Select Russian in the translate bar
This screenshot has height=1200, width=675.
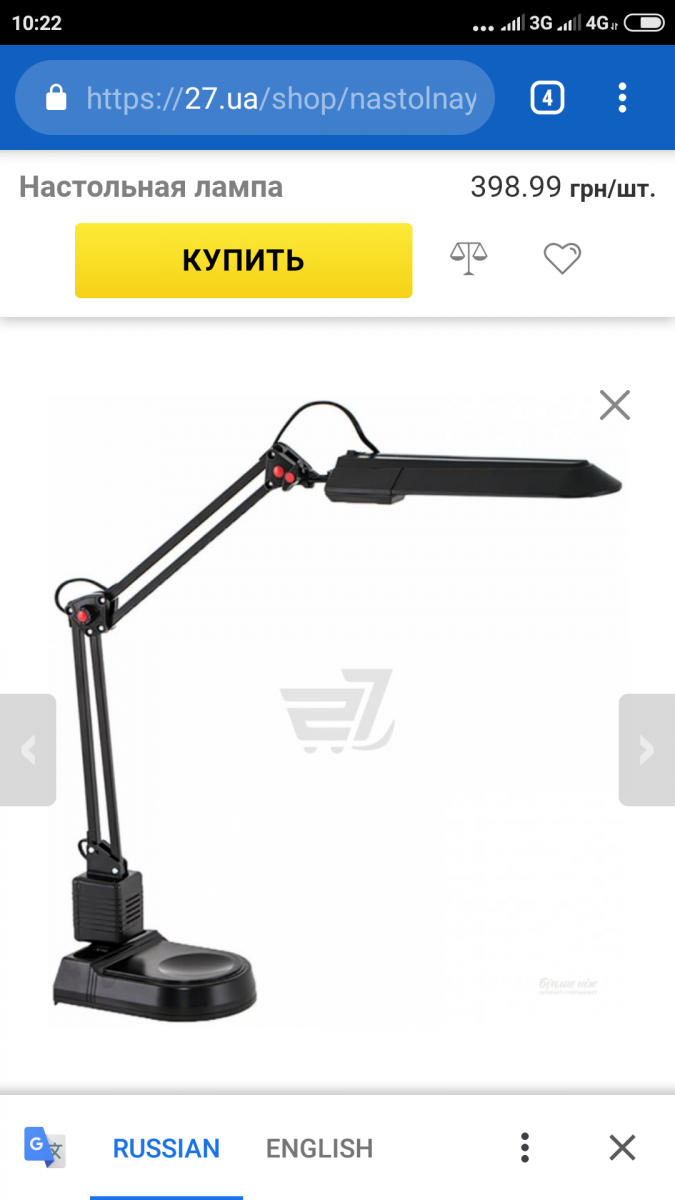pyautogui.click(x=166, y=1148)
